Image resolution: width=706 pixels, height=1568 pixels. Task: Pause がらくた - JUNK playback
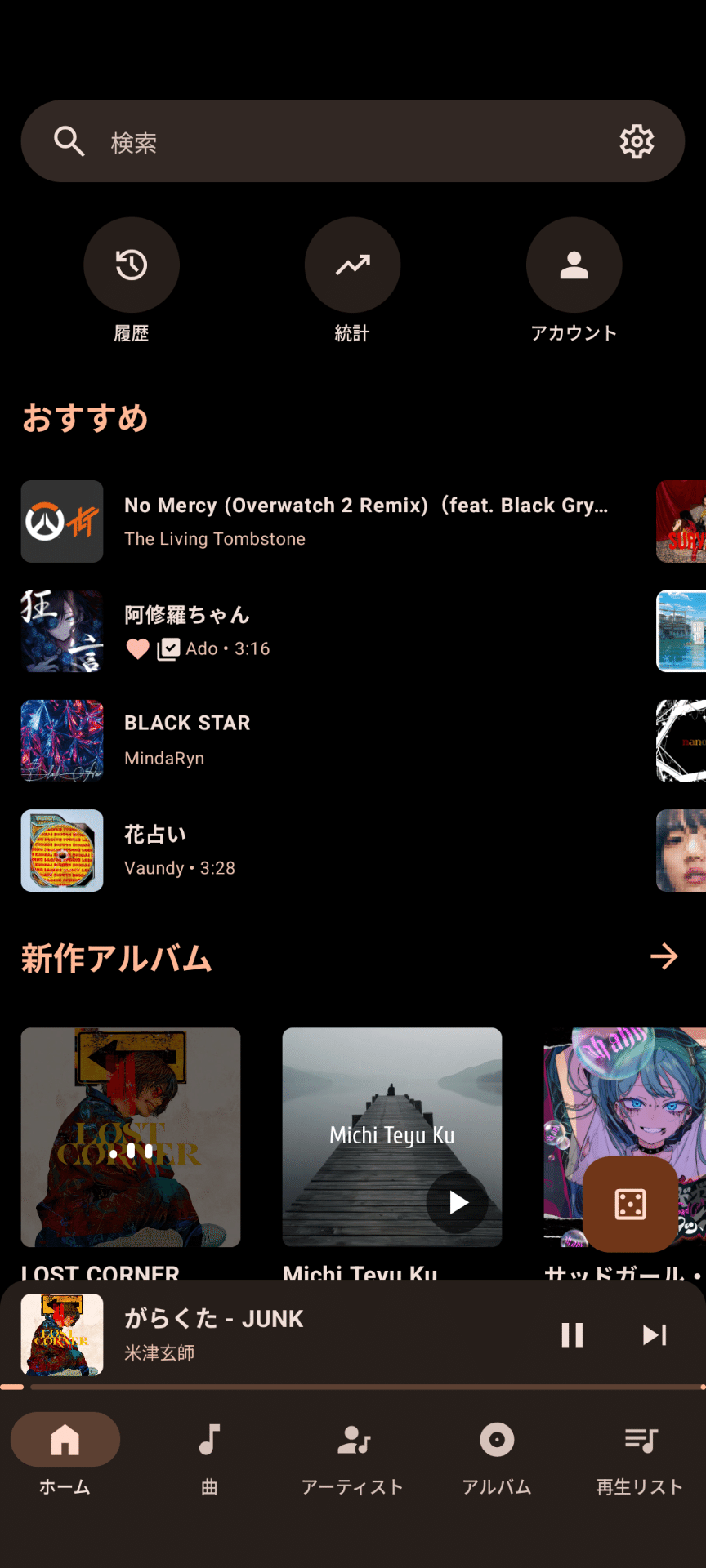tap(572, 1334)
